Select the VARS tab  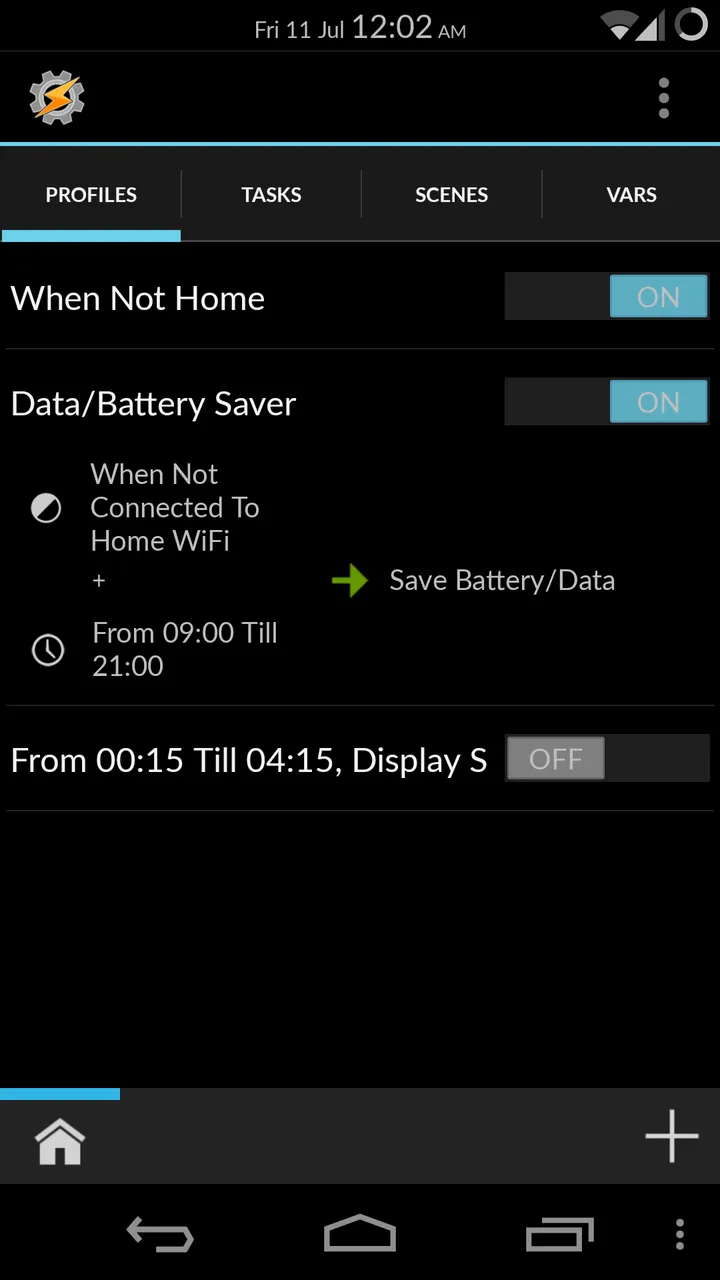[631, 195]
